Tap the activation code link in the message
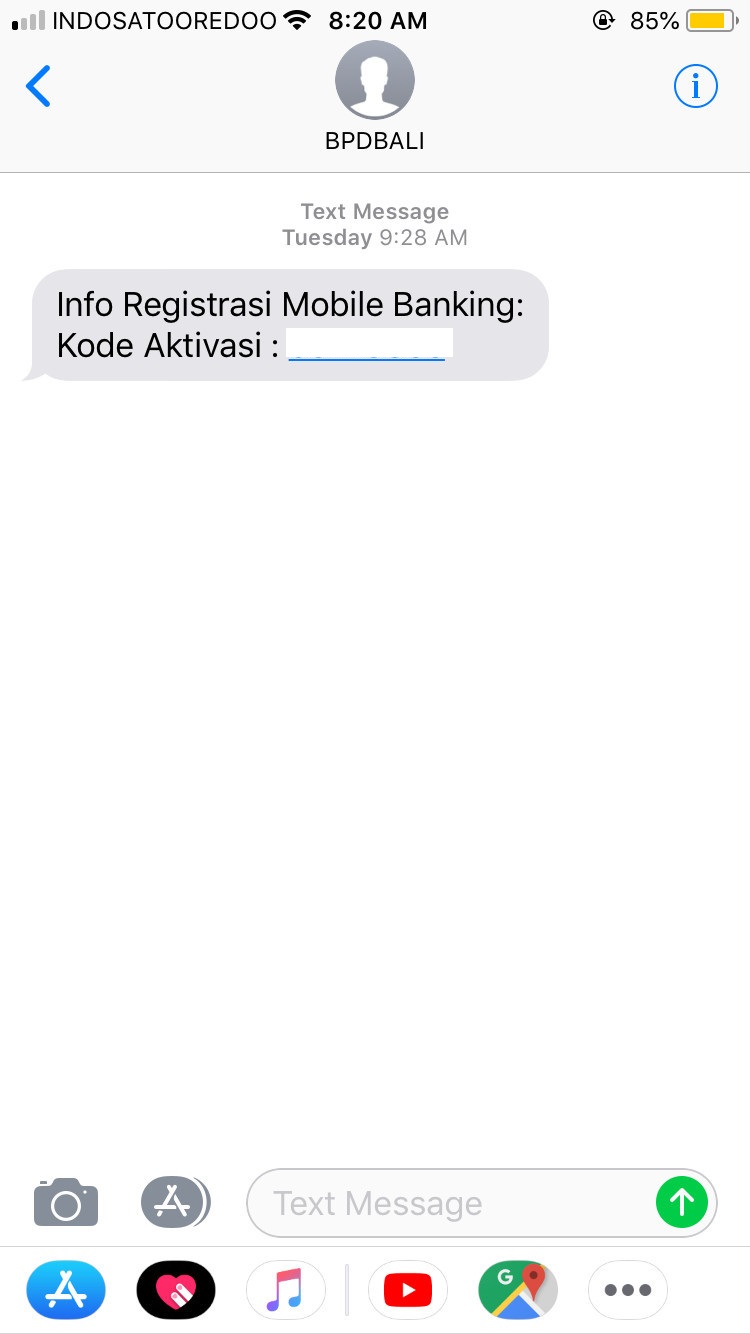 [368, 345]
